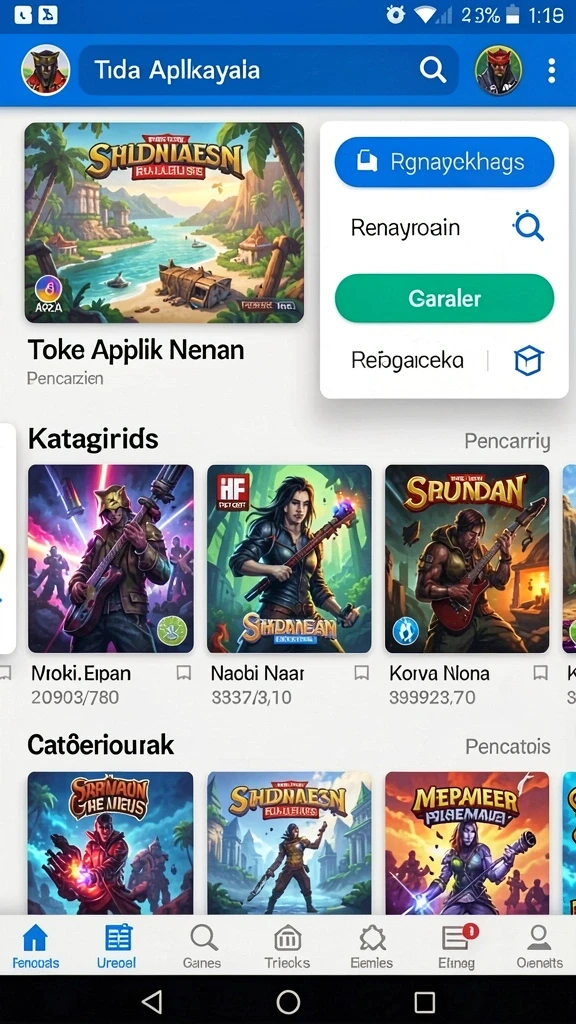
Task: Tap the blue Rgnayckhags button
Action: (444, 162)
